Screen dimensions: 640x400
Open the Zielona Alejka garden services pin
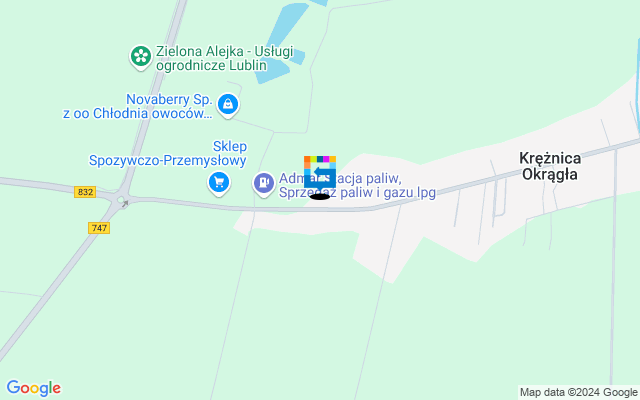[x=141, y=56]
